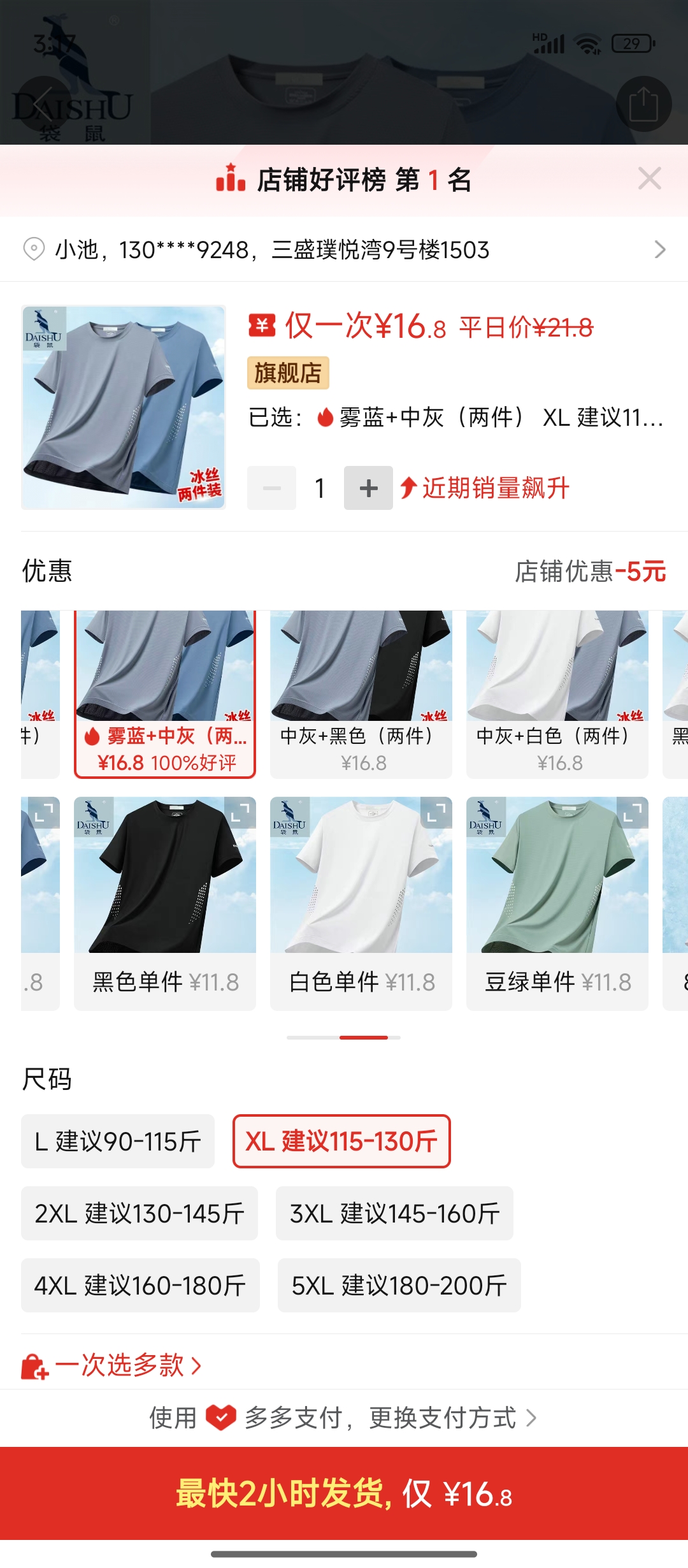This screenshot has height=1568, width=688.
Task: Select size 3XL 建议145-160斤
Action: [x=394, y=1213]
